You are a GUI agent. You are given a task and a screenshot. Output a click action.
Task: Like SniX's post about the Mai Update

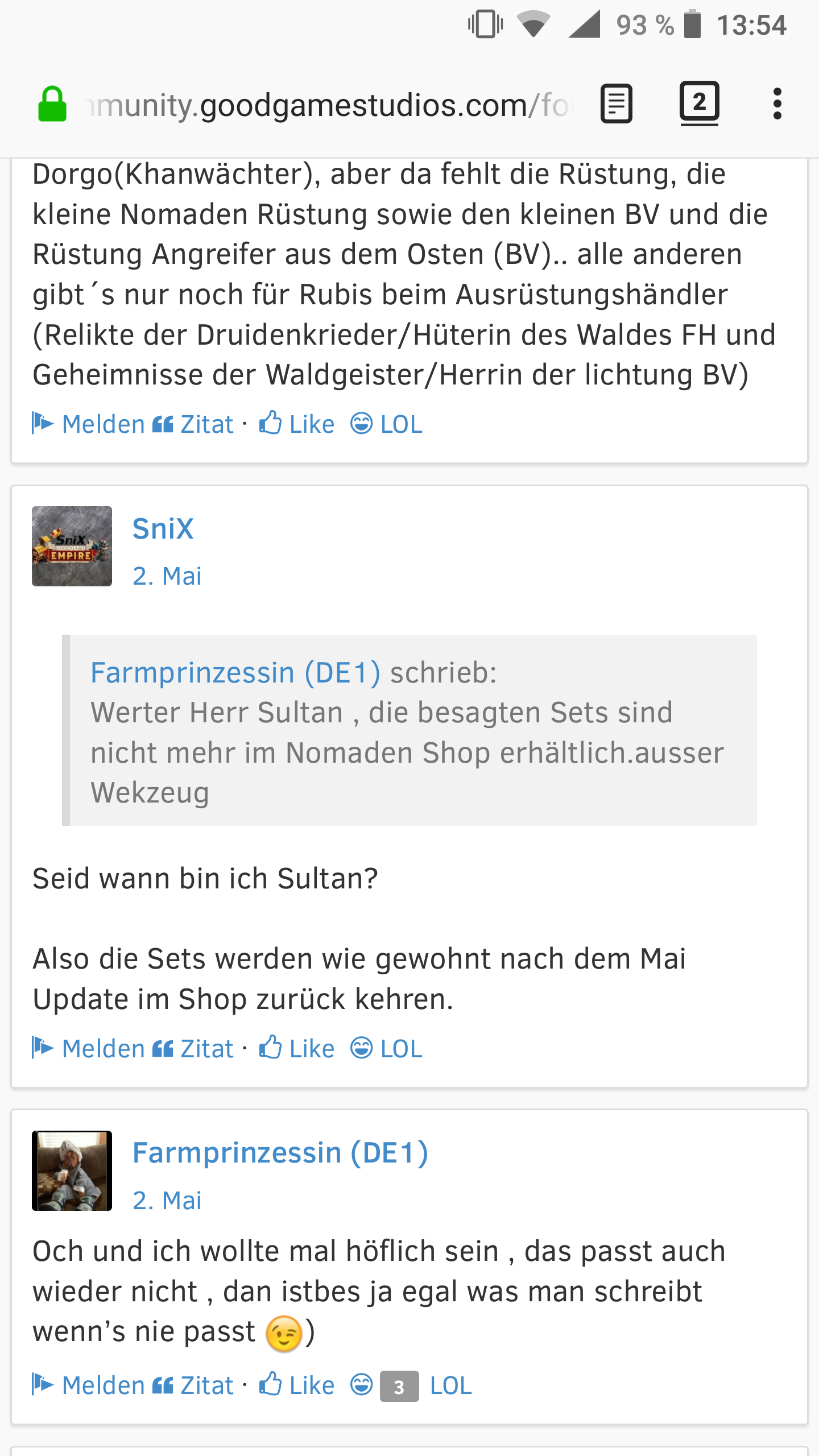click(x=297, y=1049)
